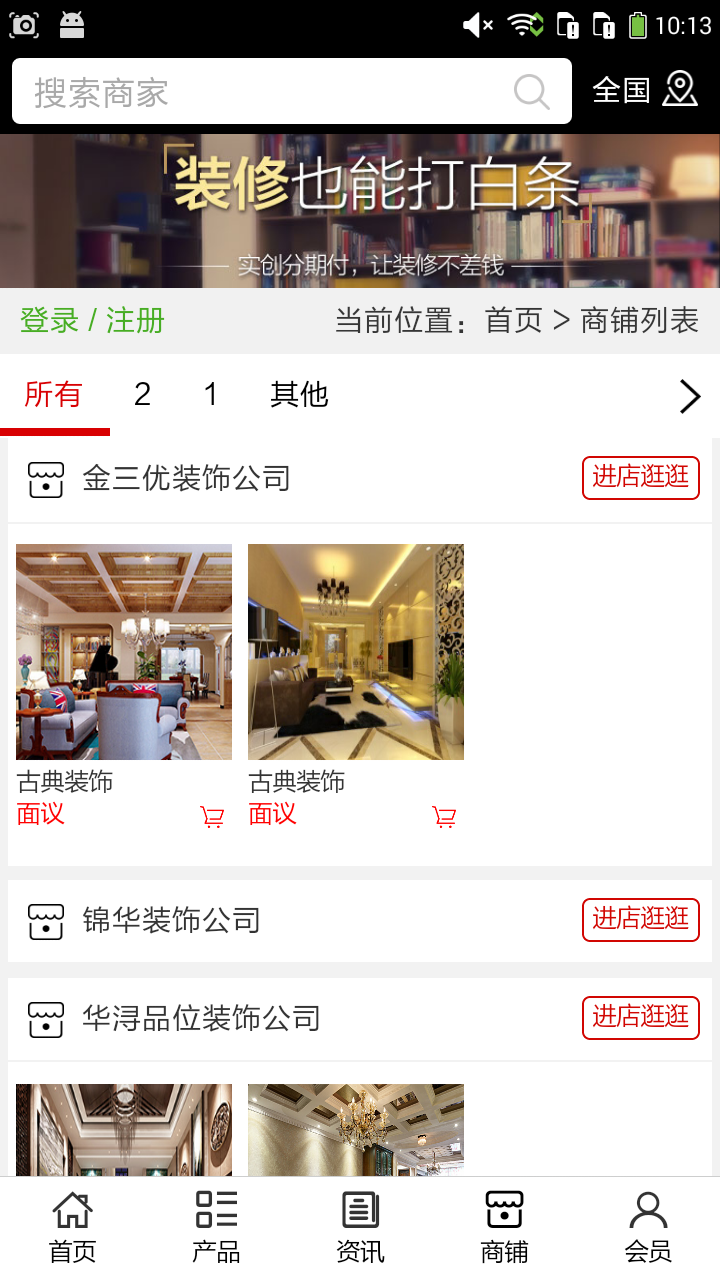Screen dimensions: 720x1280
Task: Tap the 搜索商家 search field
Action: click(x=260, y=92)
